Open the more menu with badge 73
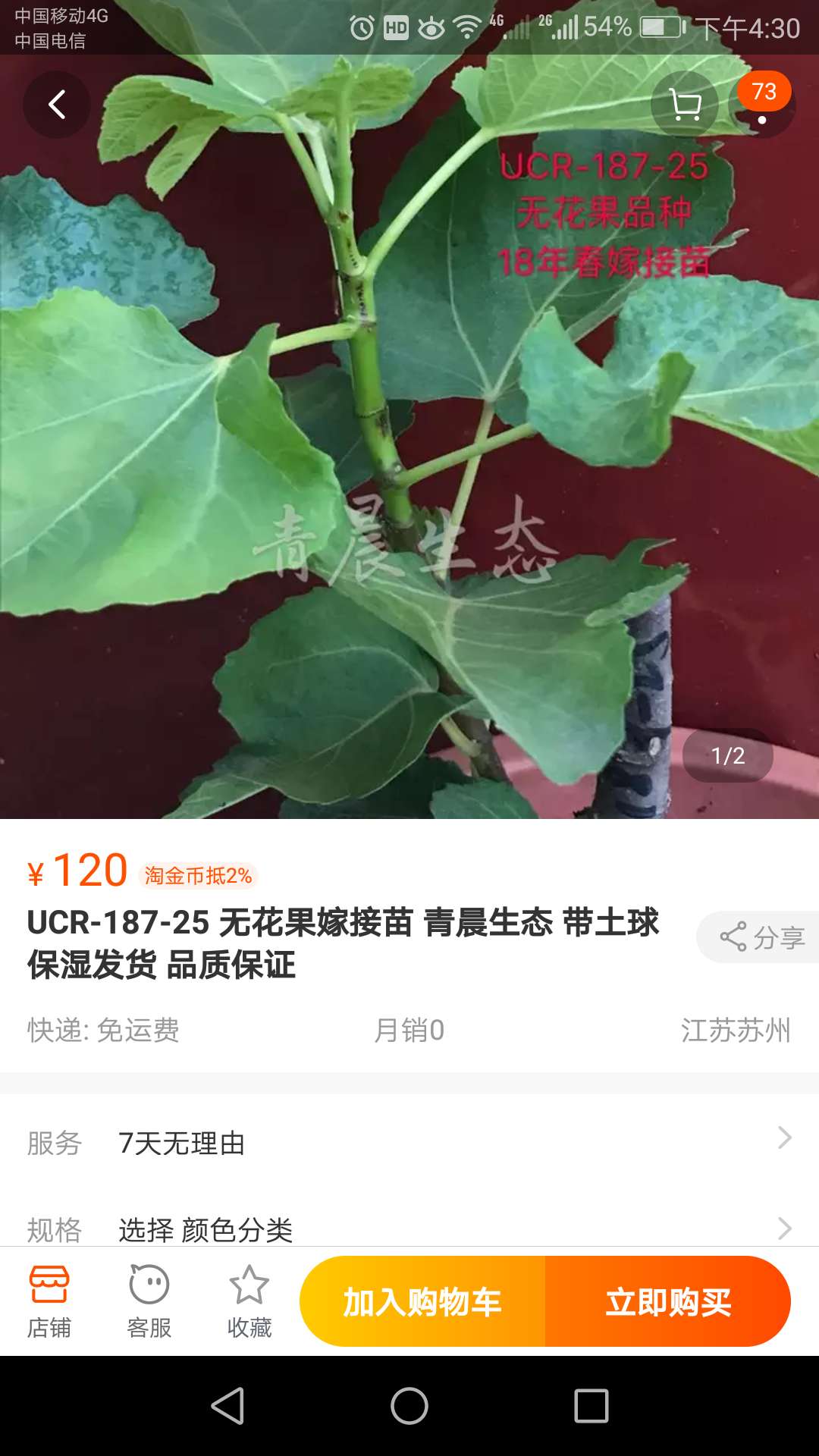This screenshot has width=819, height=1456. tap(762, 105)
